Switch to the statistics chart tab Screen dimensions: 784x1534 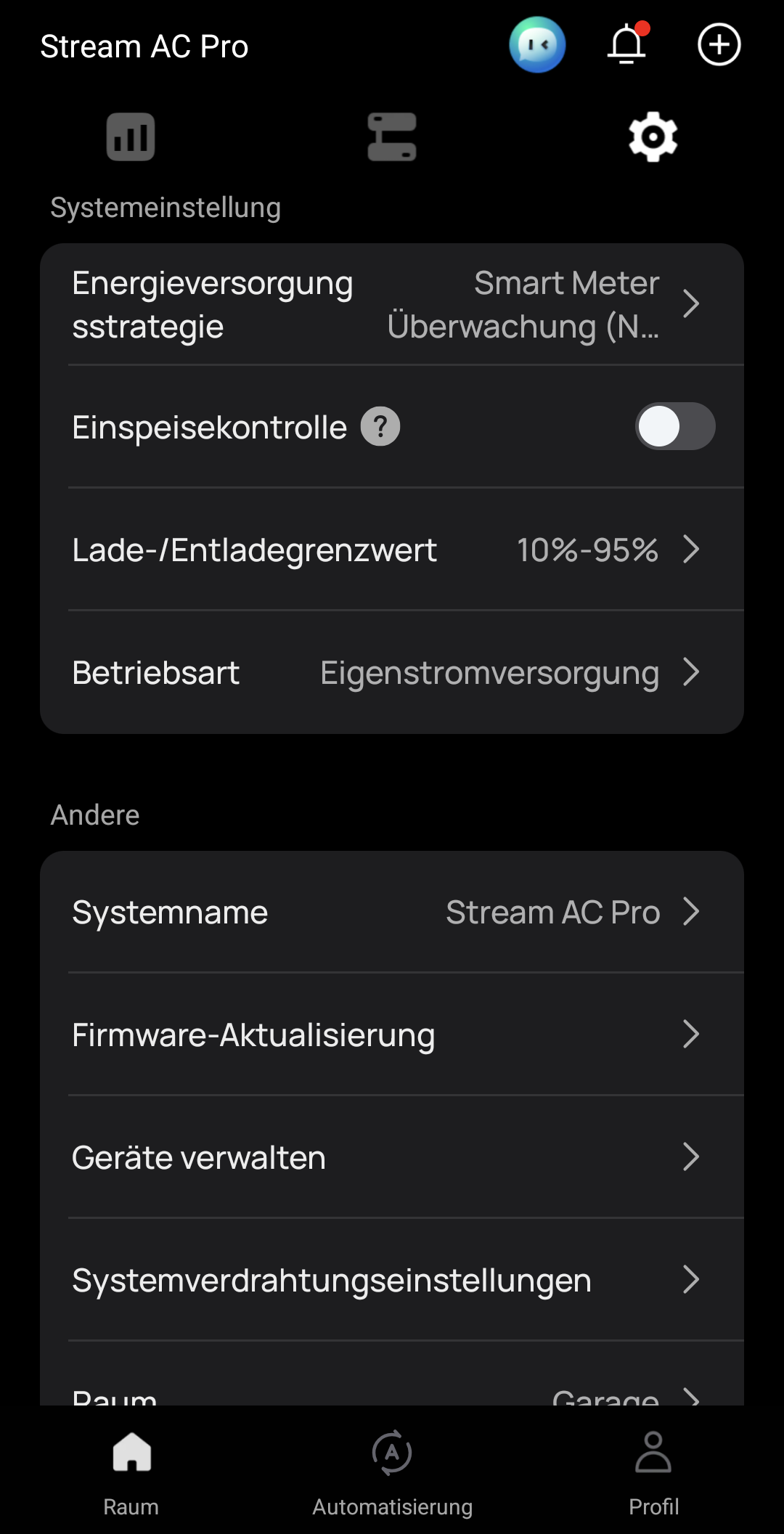(131, 136)
